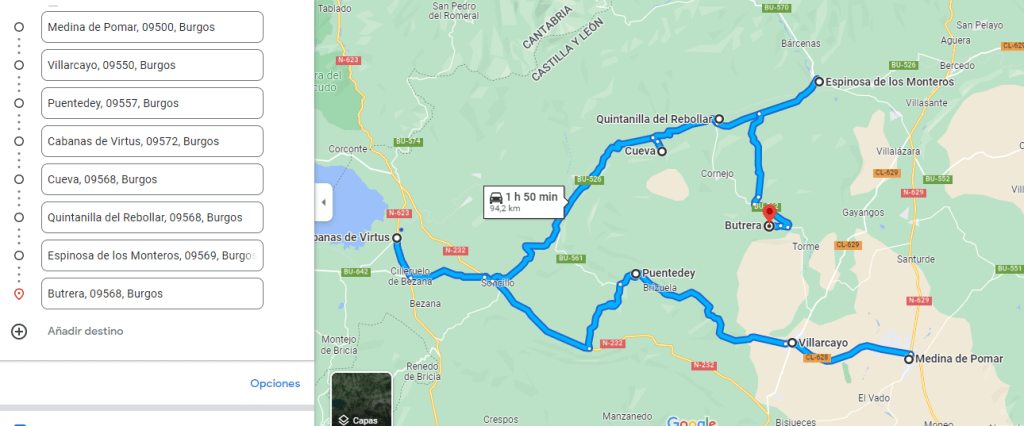Edit the Quintanilla del Rebollar destination field

pos(152,217)
